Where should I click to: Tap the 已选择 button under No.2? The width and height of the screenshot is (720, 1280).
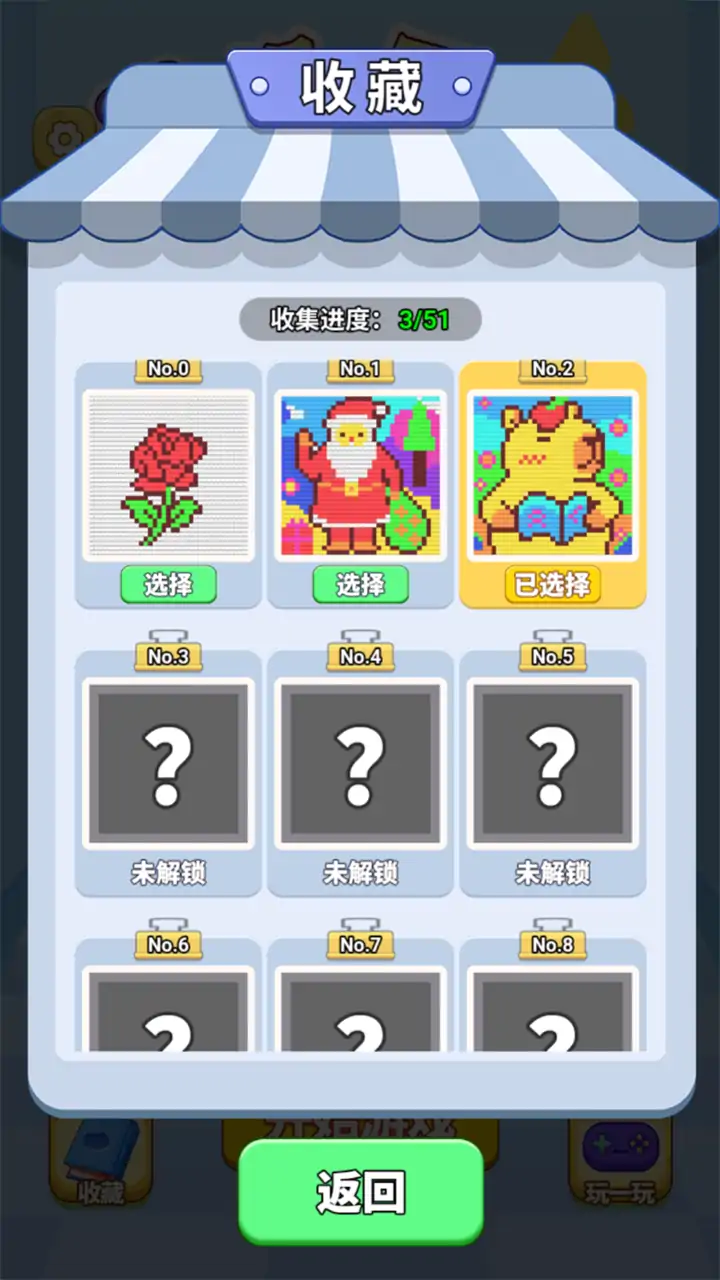tap(552, 585)
